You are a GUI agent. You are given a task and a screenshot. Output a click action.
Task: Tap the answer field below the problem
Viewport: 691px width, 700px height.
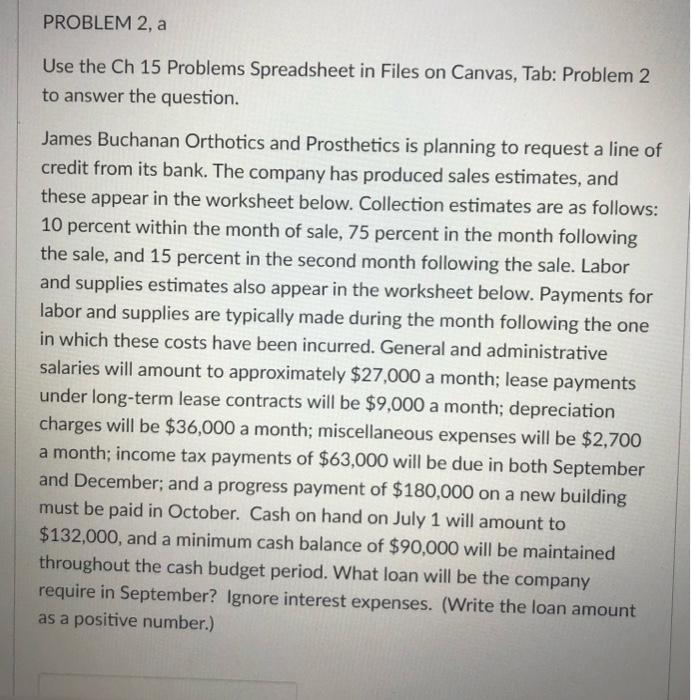click(168, 690)
